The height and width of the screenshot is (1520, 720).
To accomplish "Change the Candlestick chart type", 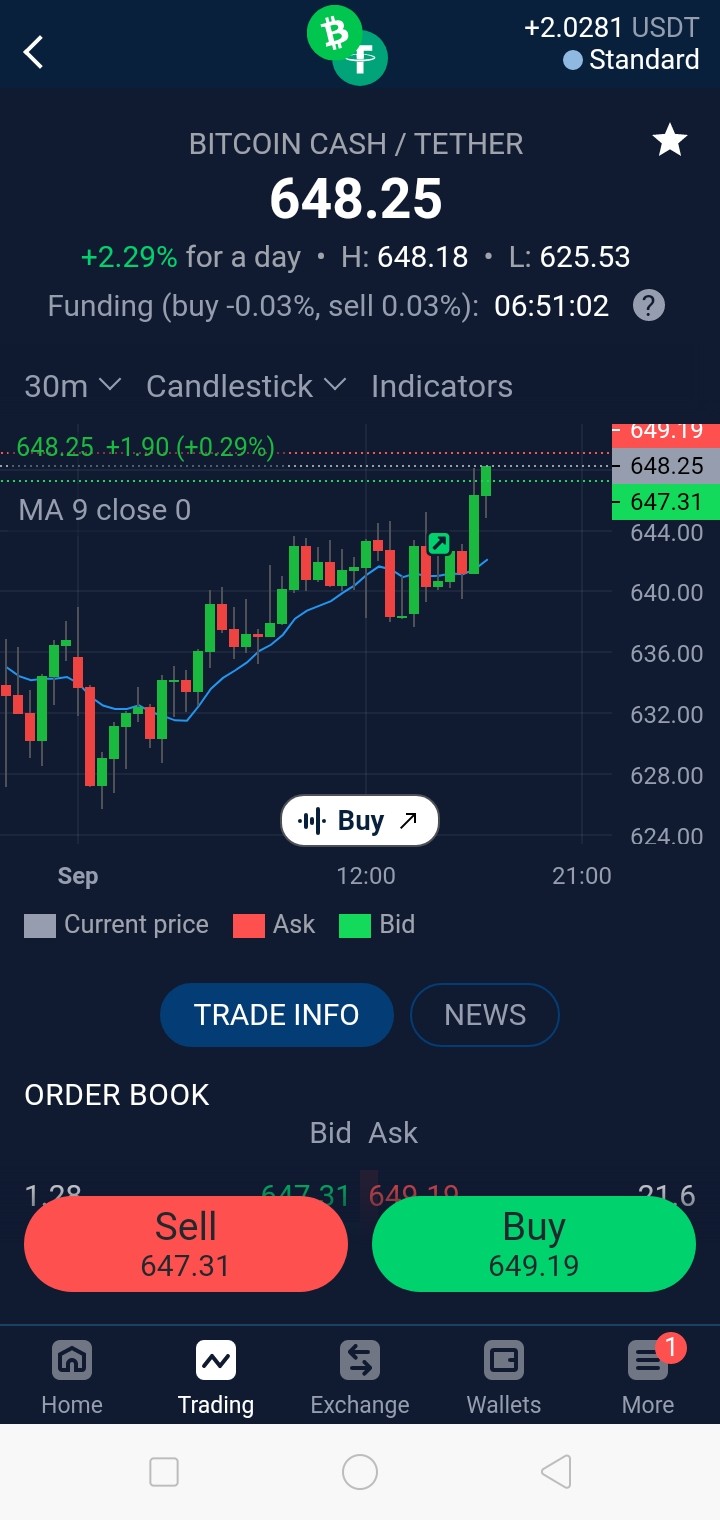I will pyautogui.click(x=246, y=386).
